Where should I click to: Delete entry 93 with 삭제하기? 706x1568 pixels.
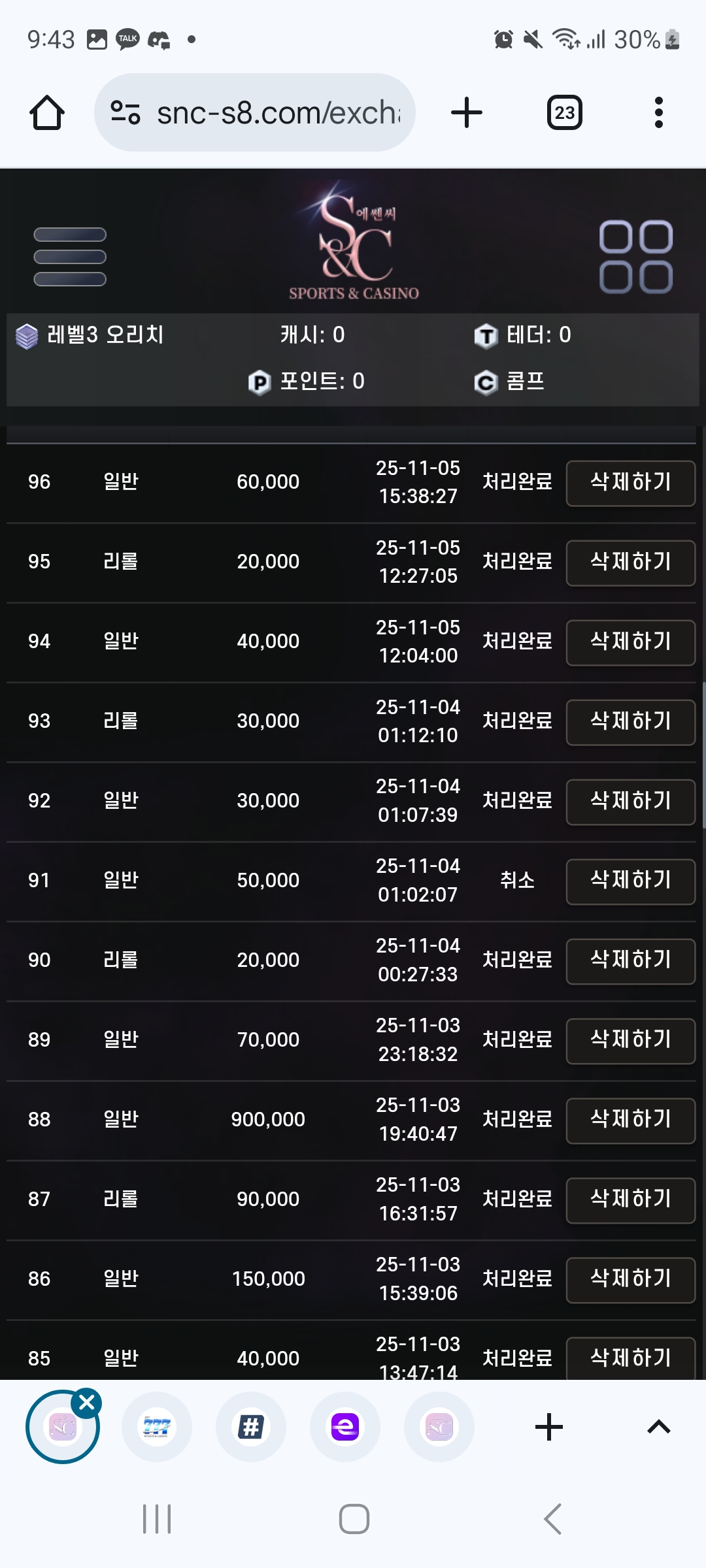(630, 722)
